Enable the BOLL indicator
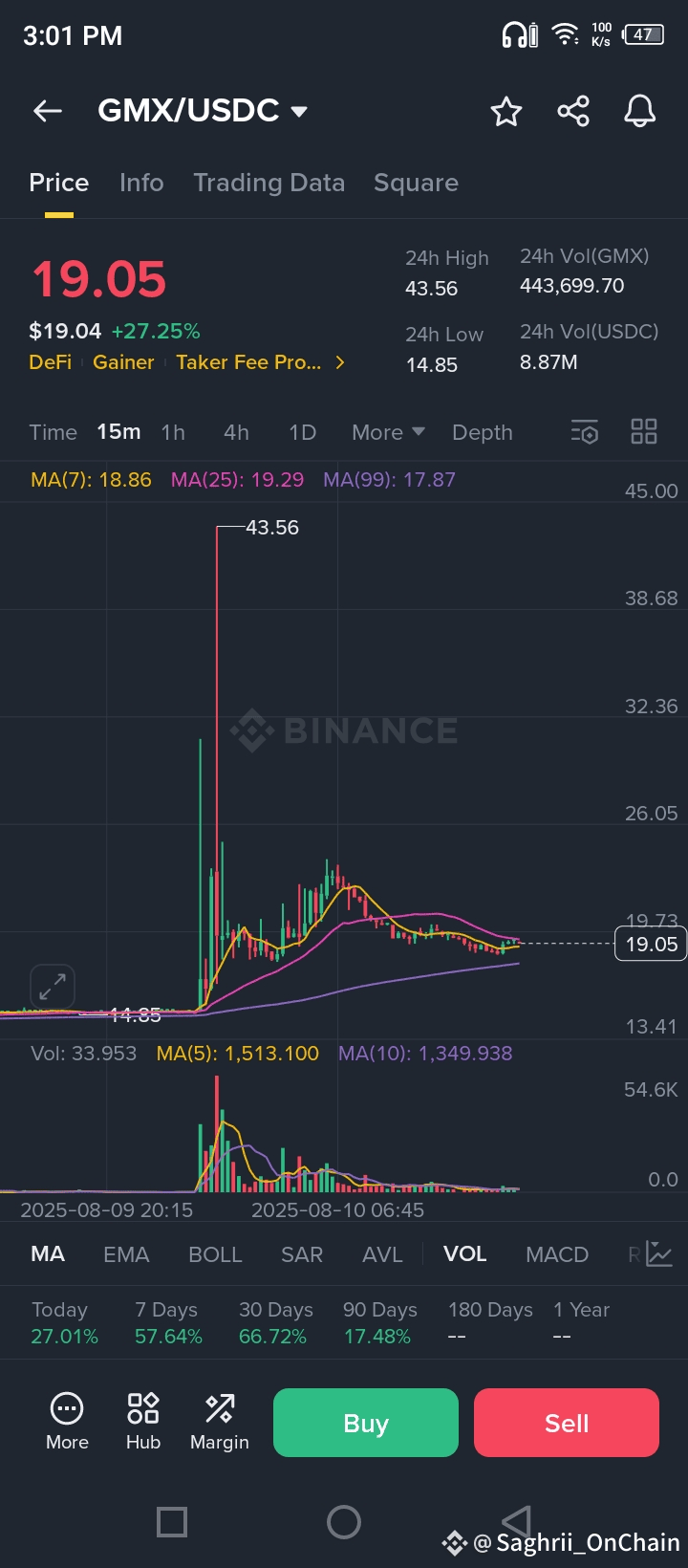 click(x=215, y=1254)
